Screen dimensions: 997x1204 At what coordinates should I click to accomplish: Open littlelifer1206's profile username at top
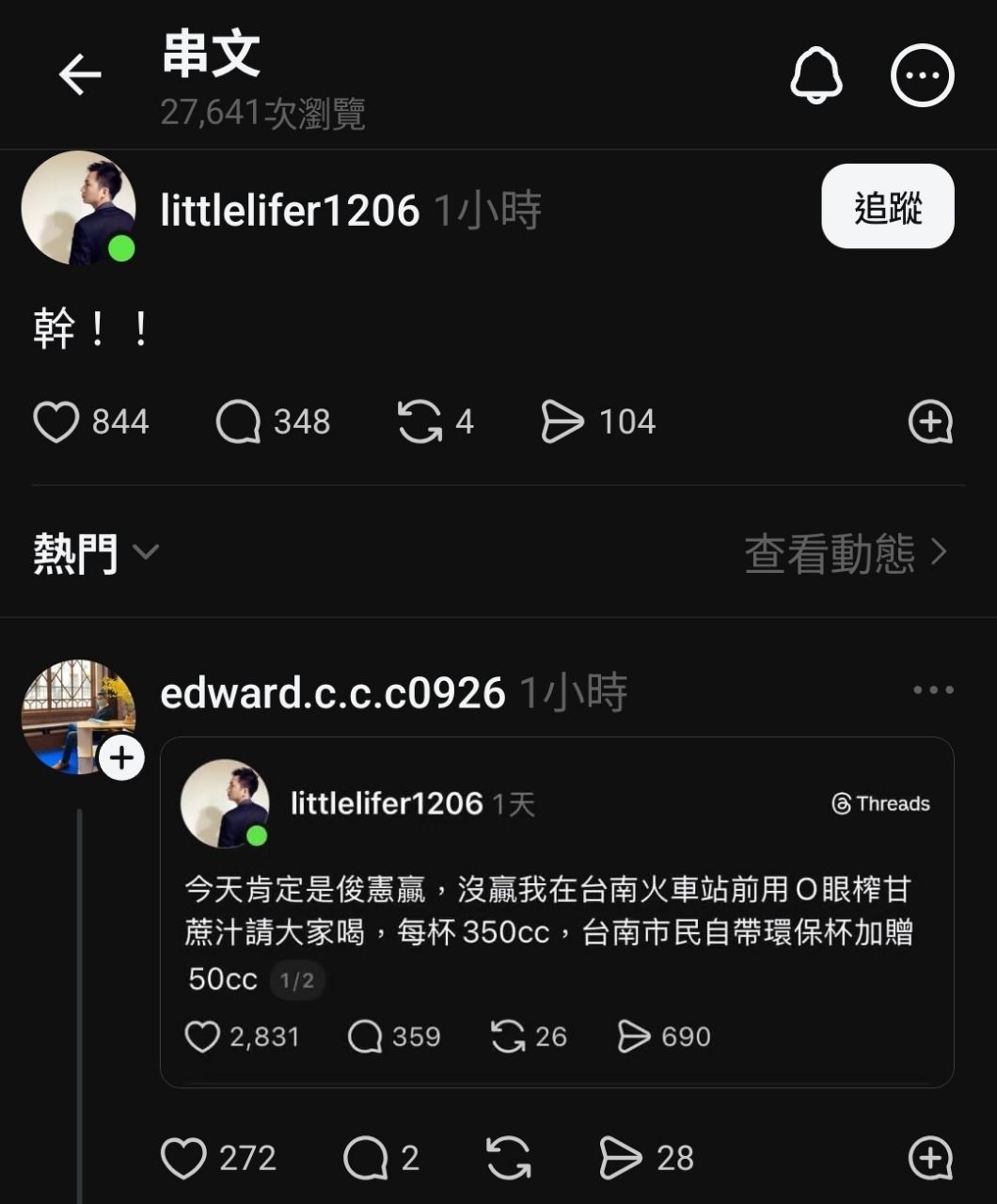coord(290,211)
